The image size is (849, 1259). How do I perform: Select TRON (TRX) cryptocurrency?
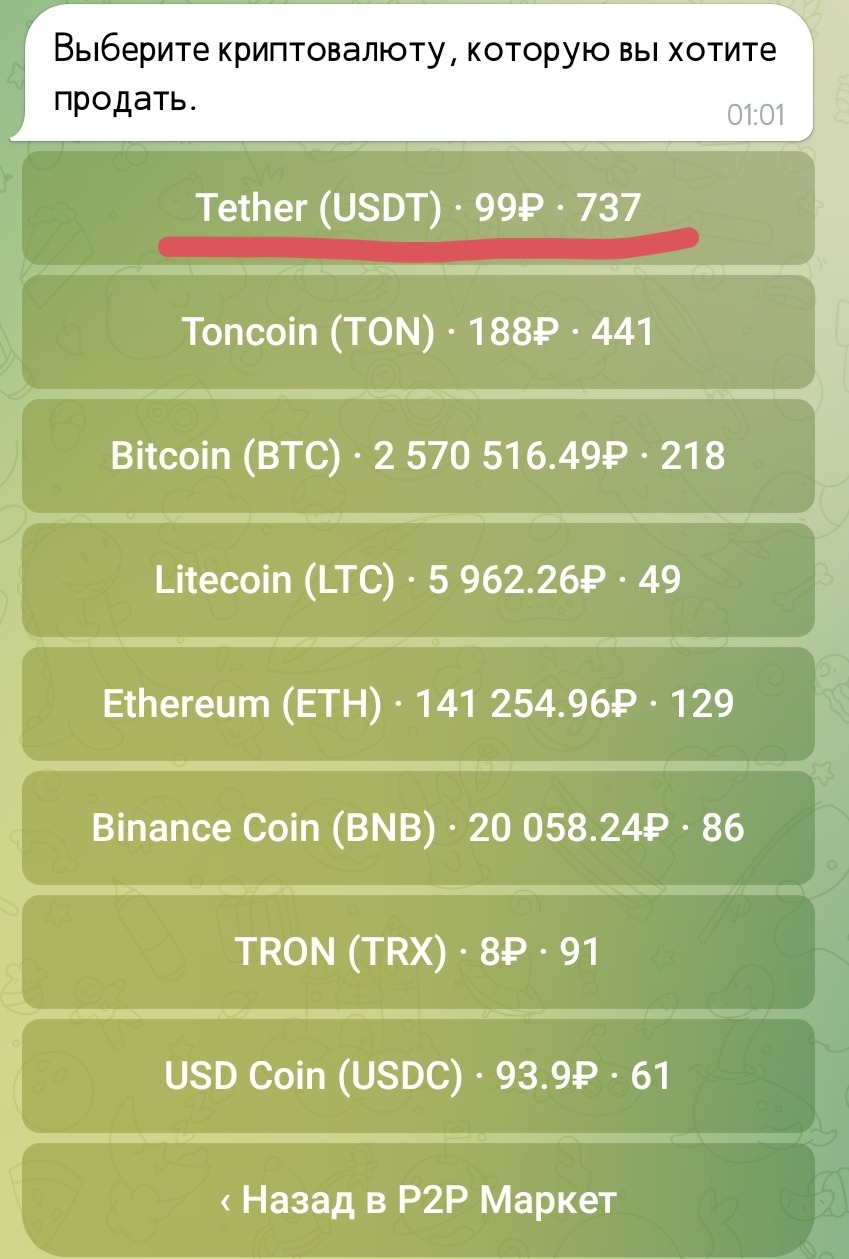pos(418,952)
